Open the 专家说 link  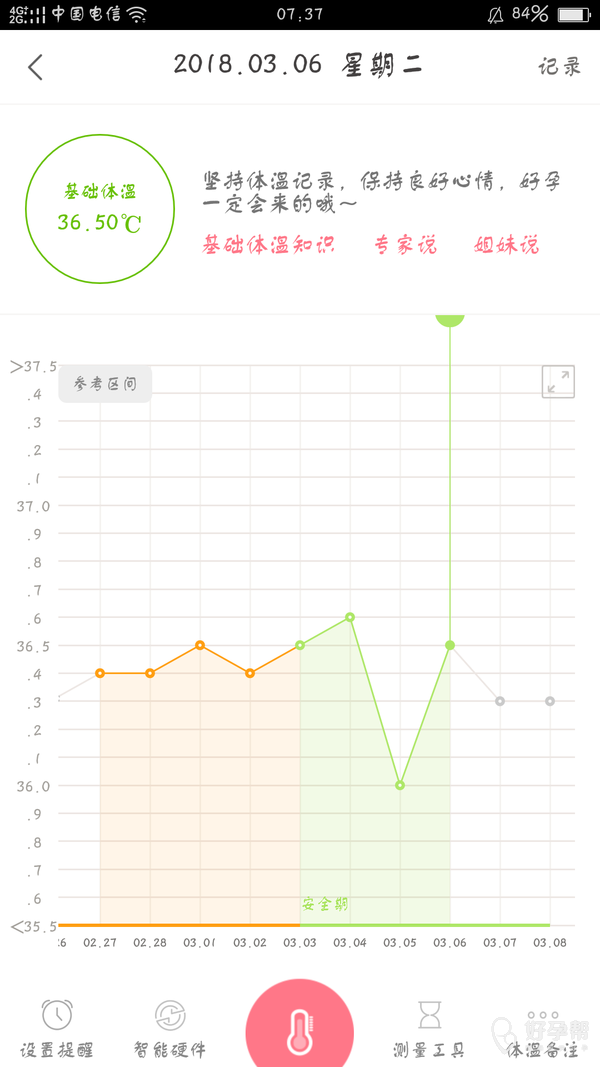405,245
